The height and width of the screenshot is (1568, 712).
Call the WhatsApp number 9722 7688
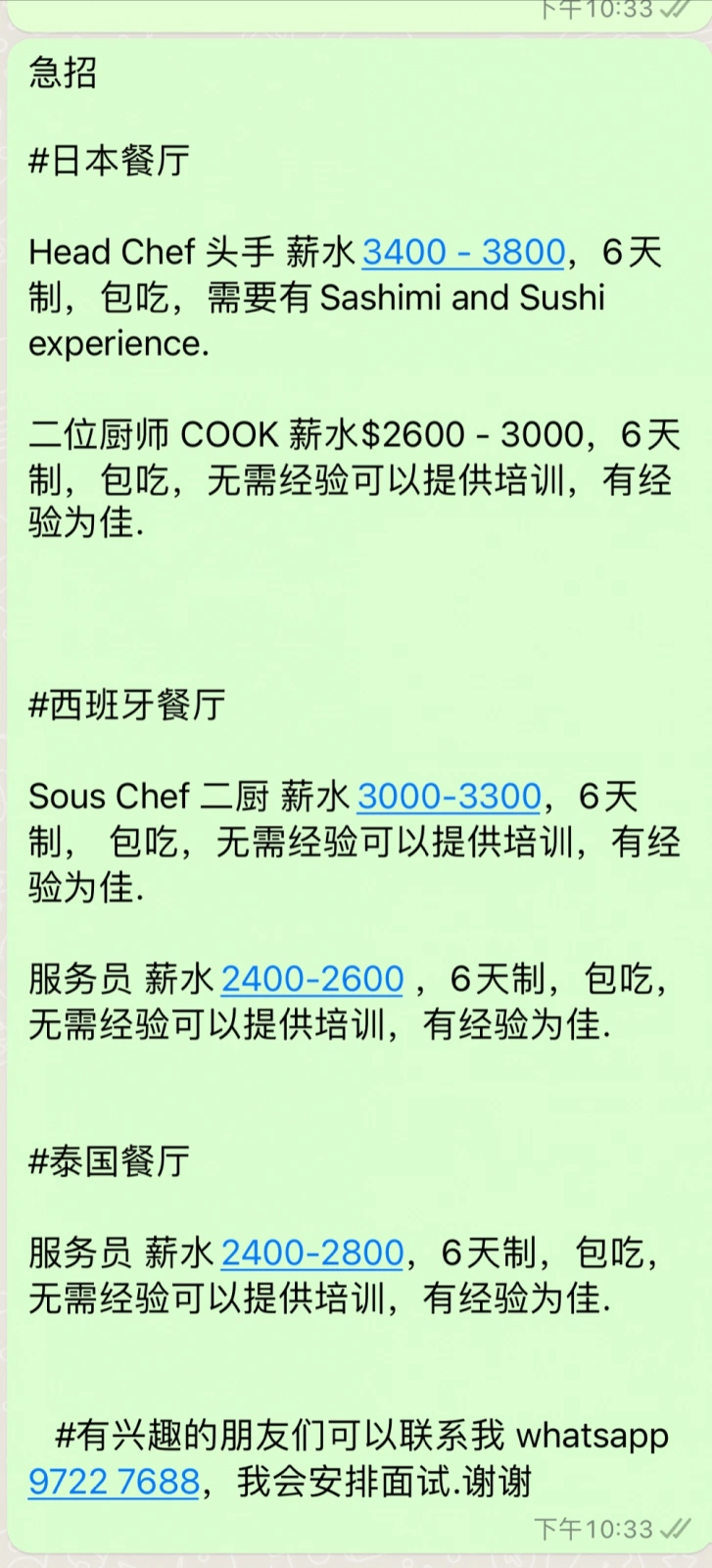pos(115,1481)
